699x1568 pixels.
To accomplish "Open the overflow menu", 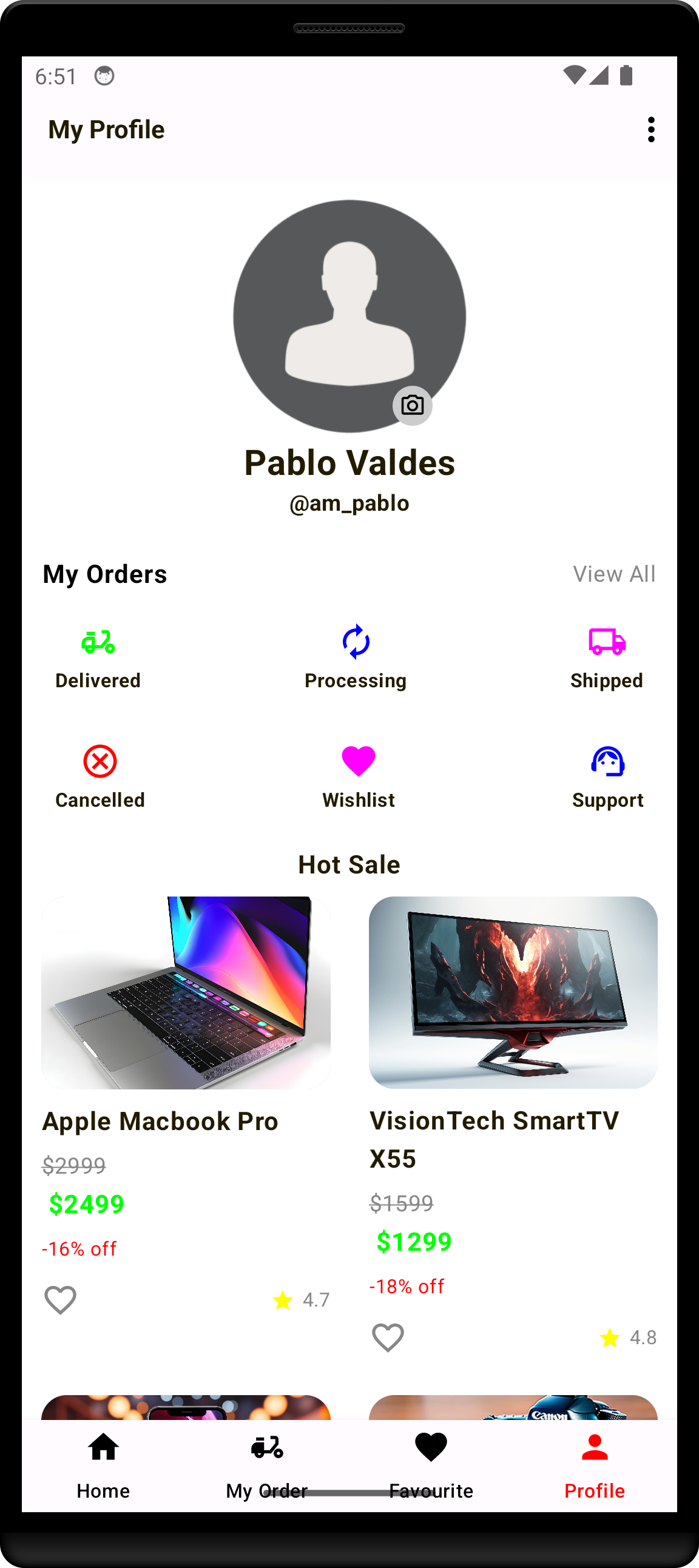I will [651, 130].
